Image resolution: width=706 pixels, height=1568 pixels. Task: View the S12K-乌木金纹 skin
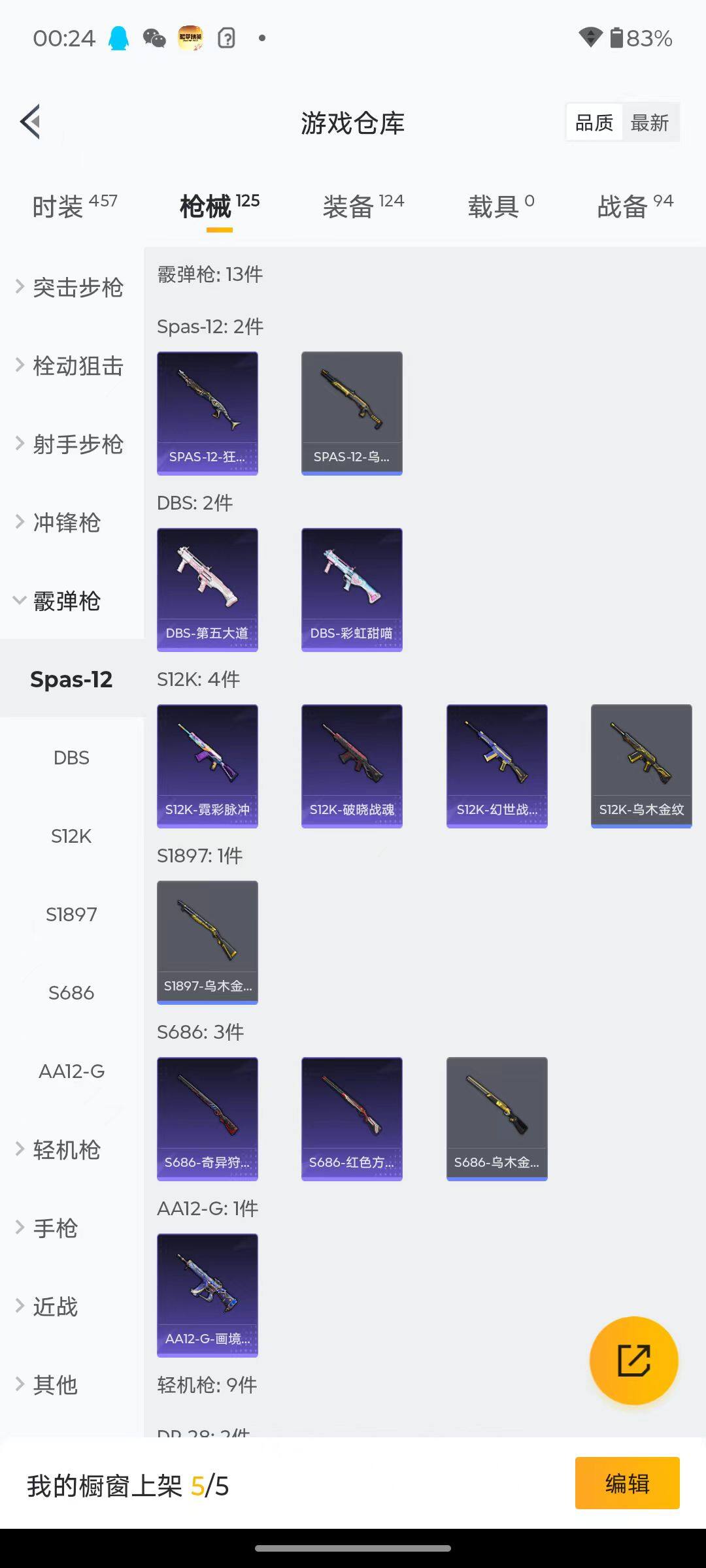[641, 766]
